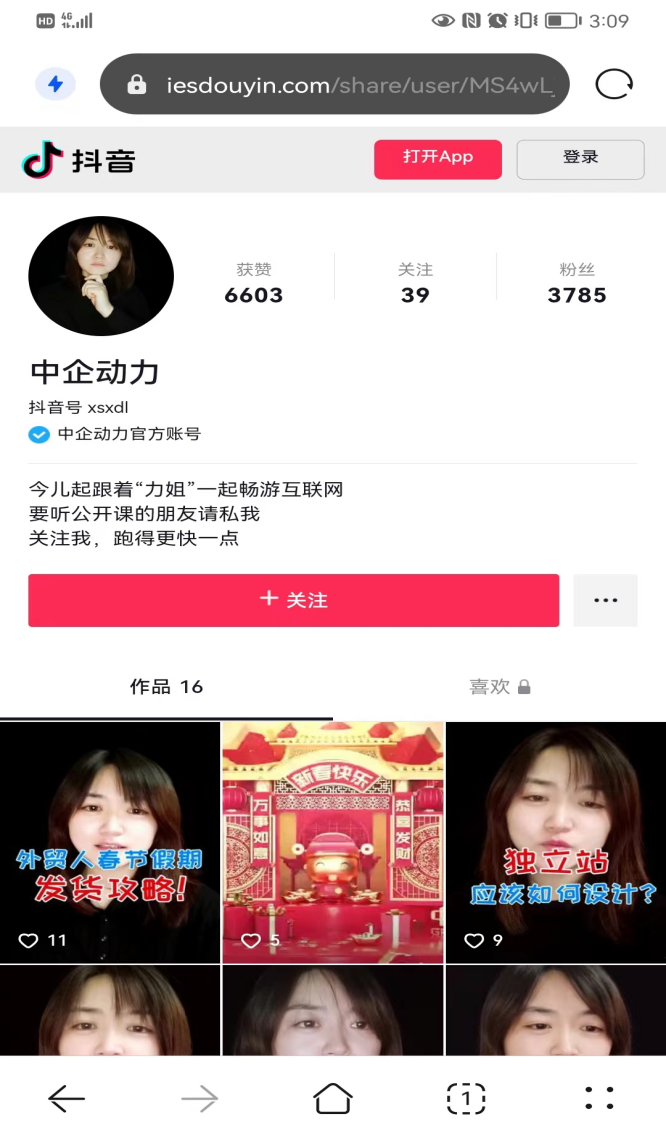Tap the 登录 login button
The height and width of the screenshot is (1141, 666).
pos(580,158)
